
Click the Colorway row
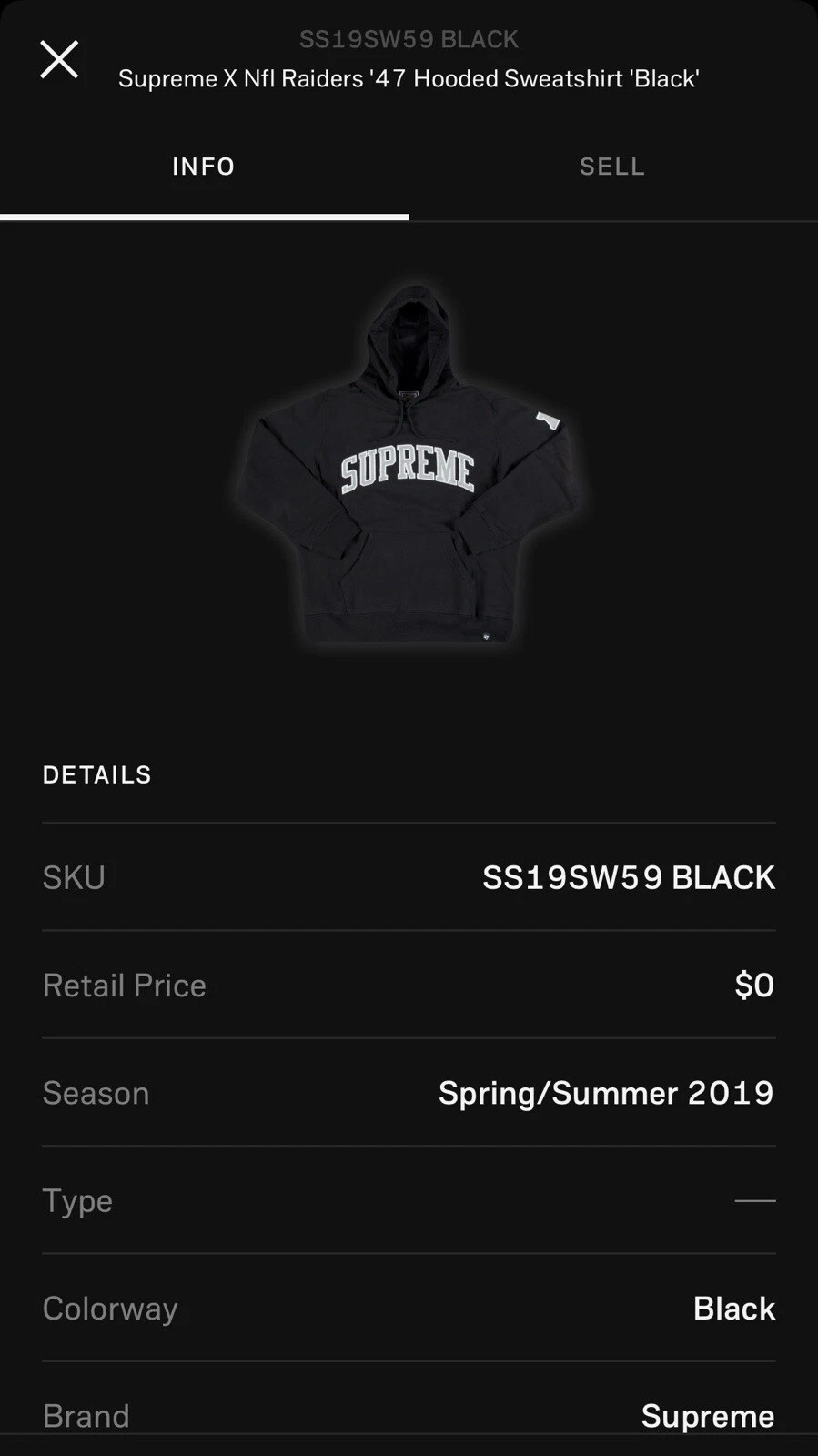click(409, 1308)
